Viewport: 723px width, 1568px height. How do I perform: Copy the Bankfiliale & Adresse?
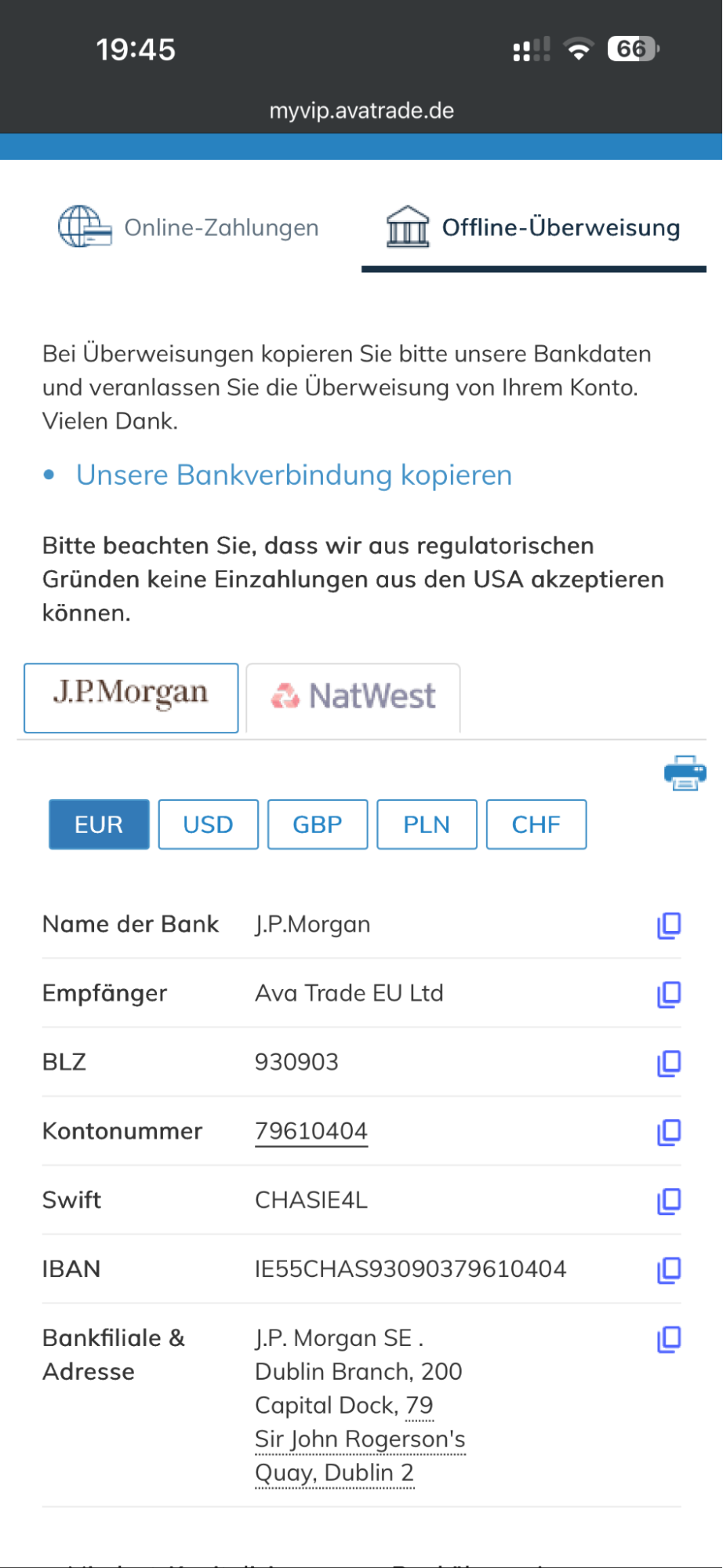pos(669,1339)
